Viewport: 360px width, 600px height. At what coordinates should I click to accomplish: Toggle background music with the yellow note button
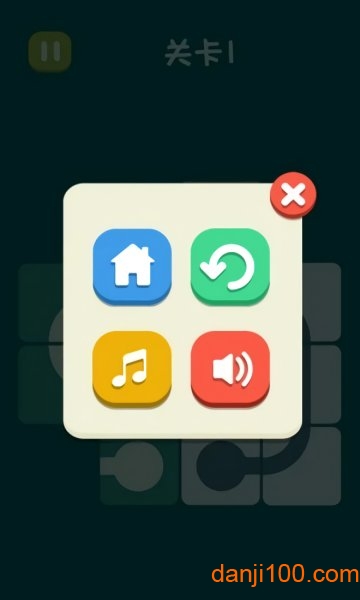(x=132, y=369)
